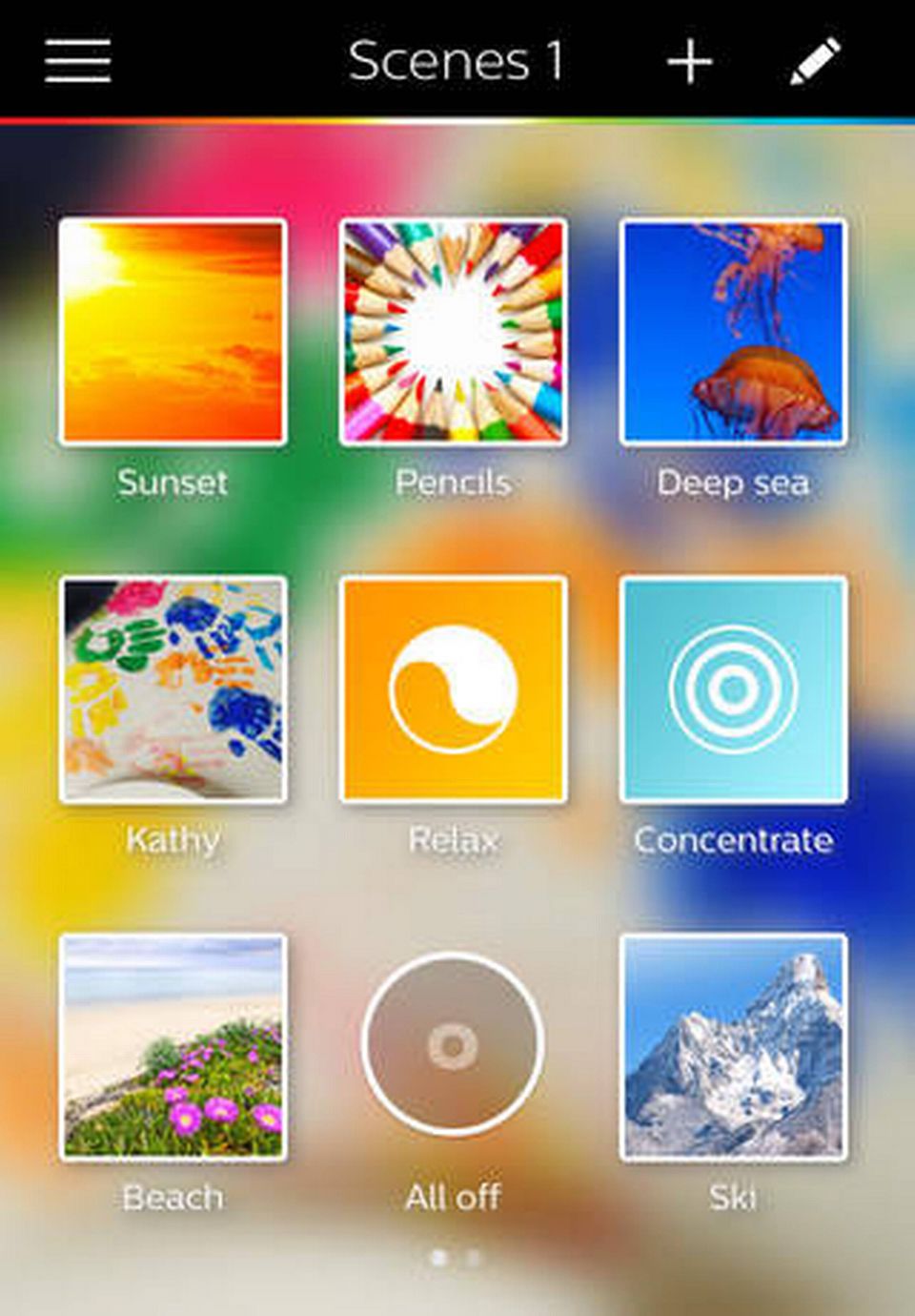The width and height of the screenshot is (915, 1316).
Task: Apply the Deep sea scene
Action: 733,332
